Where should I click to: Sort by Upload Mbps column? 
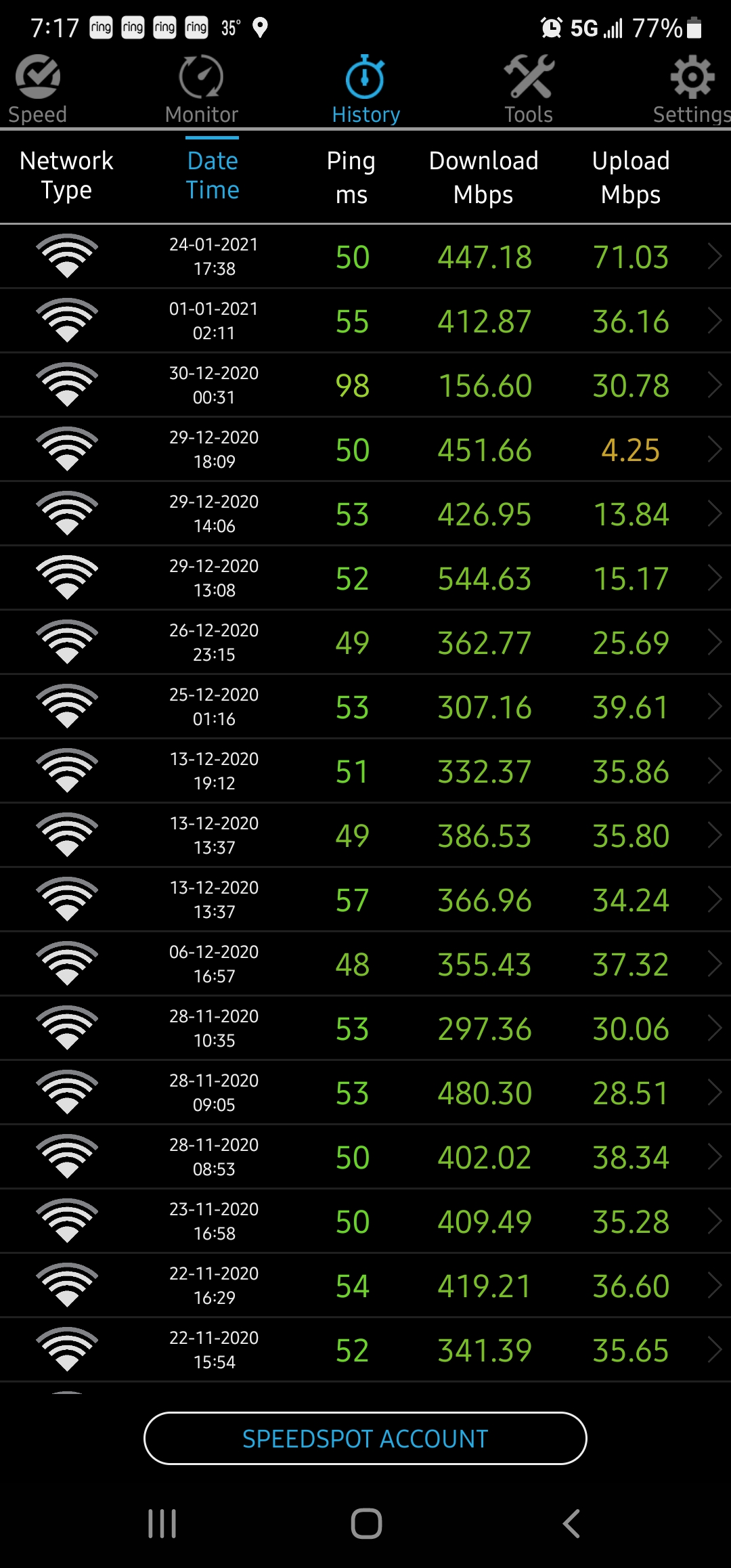click(x=631, y=177)
